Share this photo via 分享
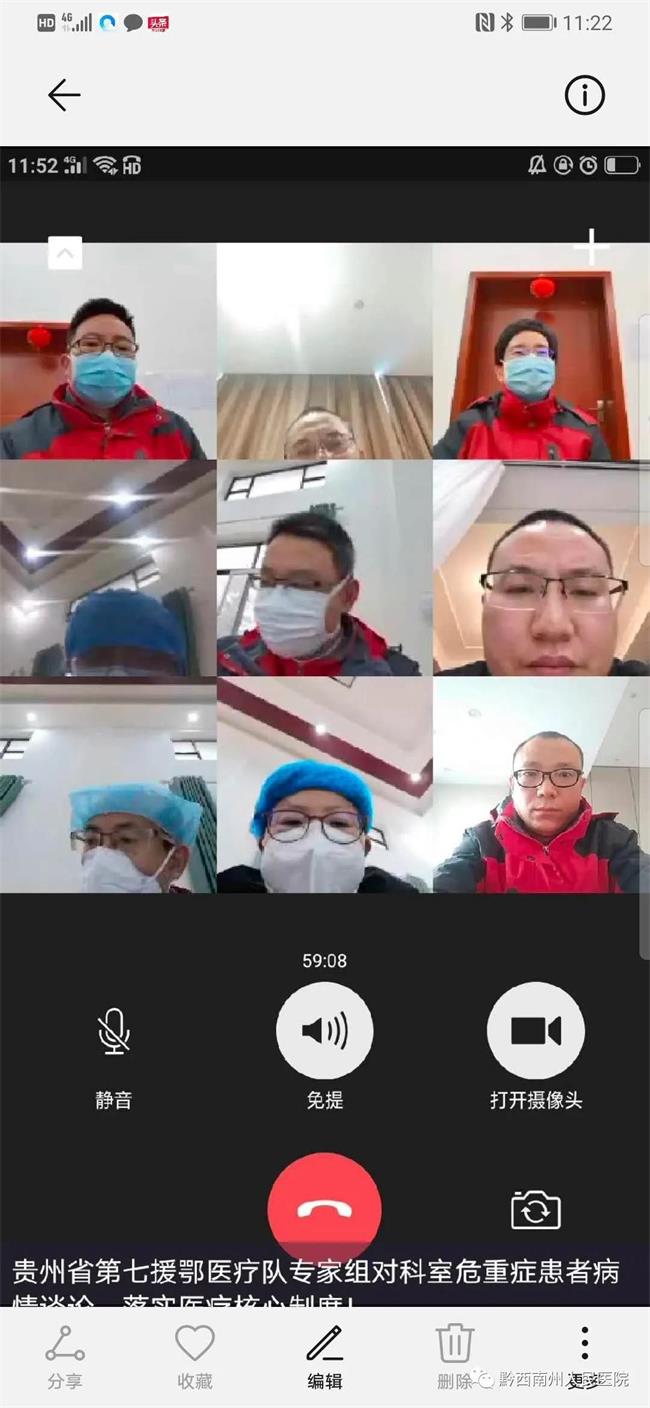650x1408 pixels. coord(65,1357)
